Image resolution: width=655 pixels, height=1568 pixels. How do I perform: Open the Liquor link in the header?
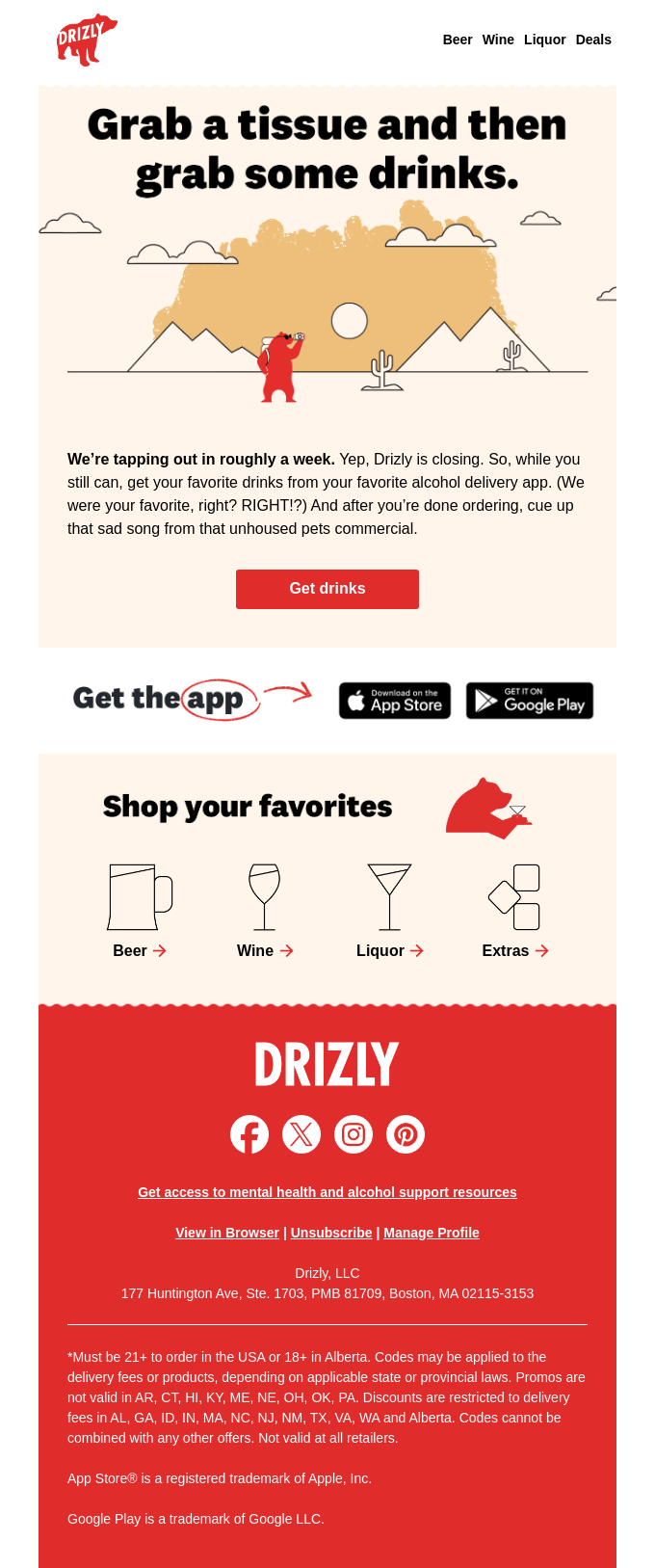click(x=544, y=40)
